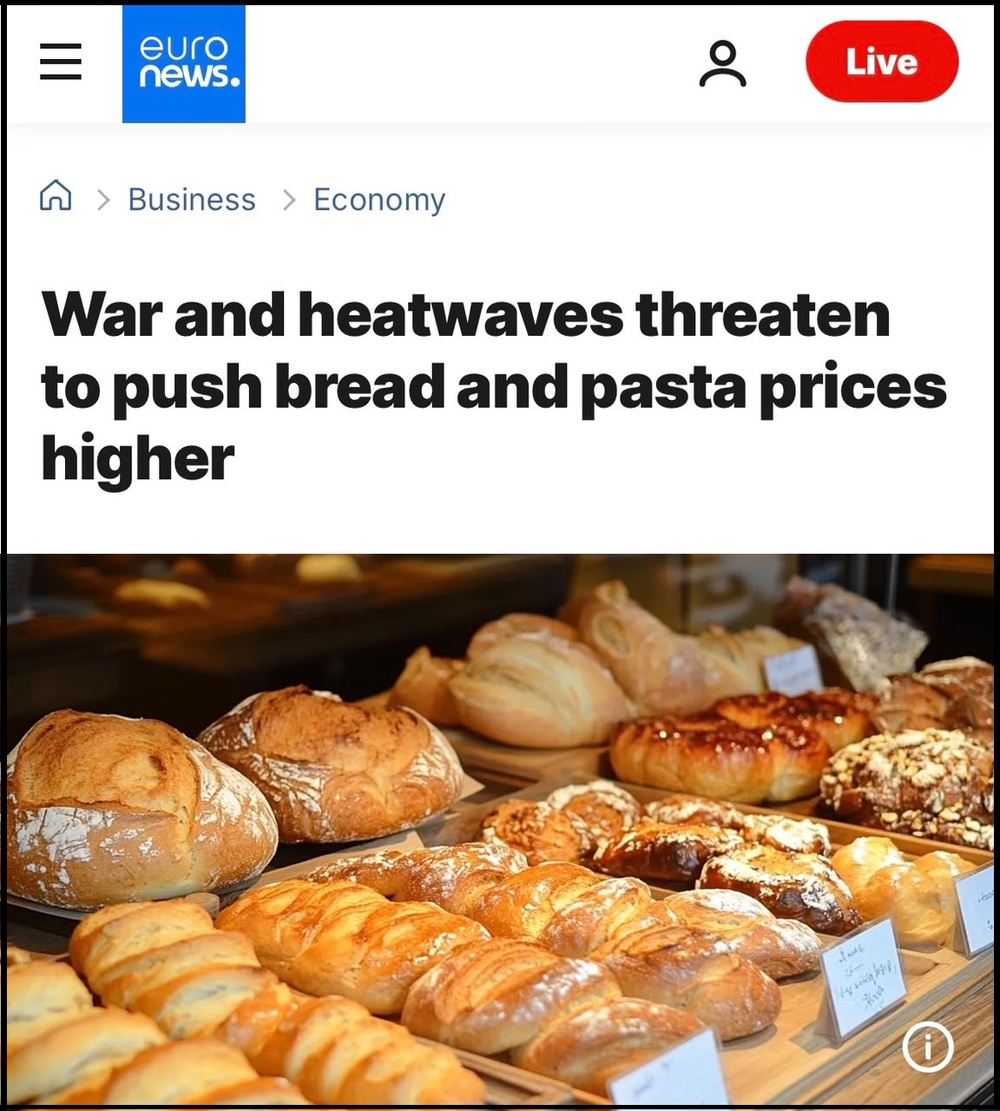Open the hamburger menu
This screenshot has height=1111, width=1000.
pyautogui.click(x=60, y=62)
